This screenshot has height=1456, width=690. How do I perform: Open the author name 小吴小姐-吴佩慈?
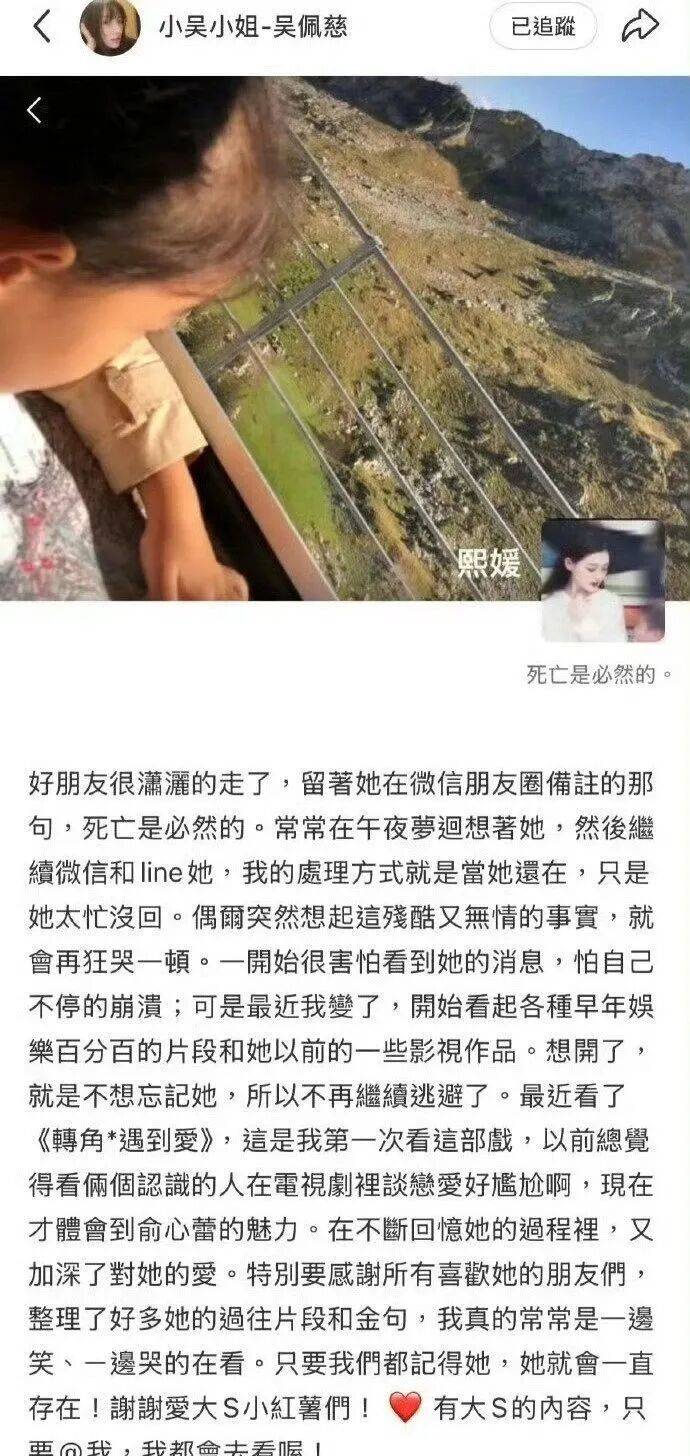tap(252, 27)
